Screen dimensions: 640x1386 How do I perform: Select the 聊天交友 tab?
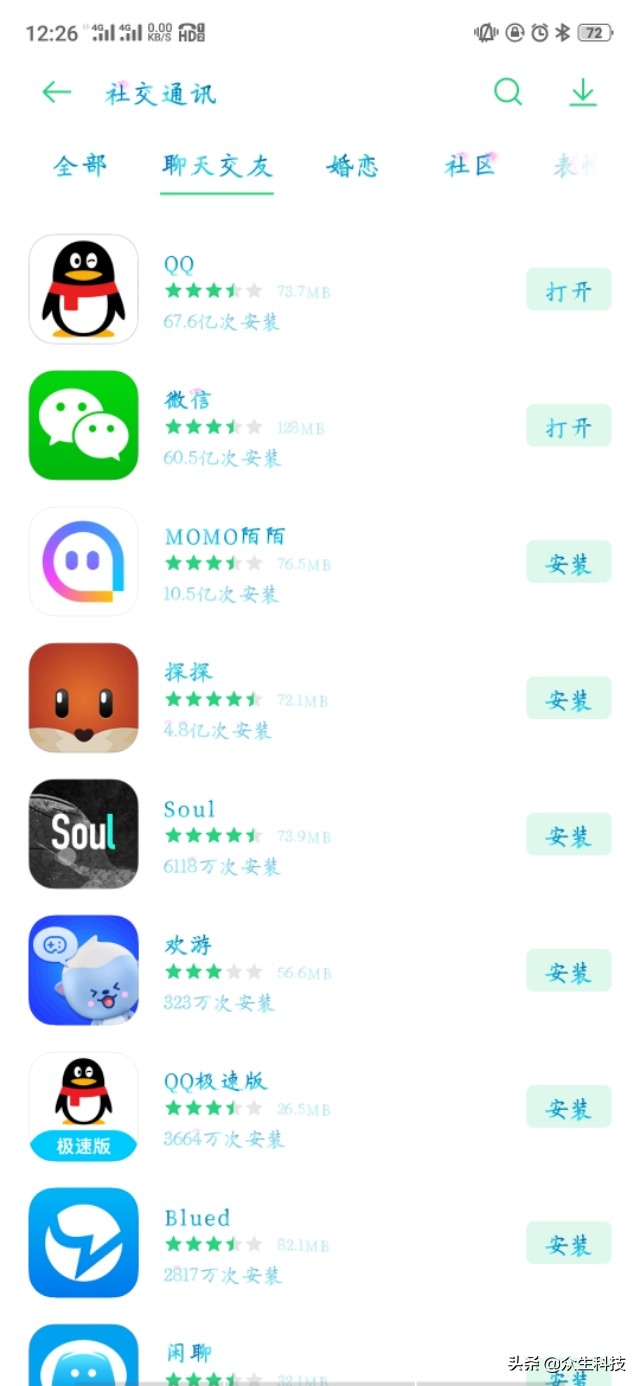click(x=218, y=166)
